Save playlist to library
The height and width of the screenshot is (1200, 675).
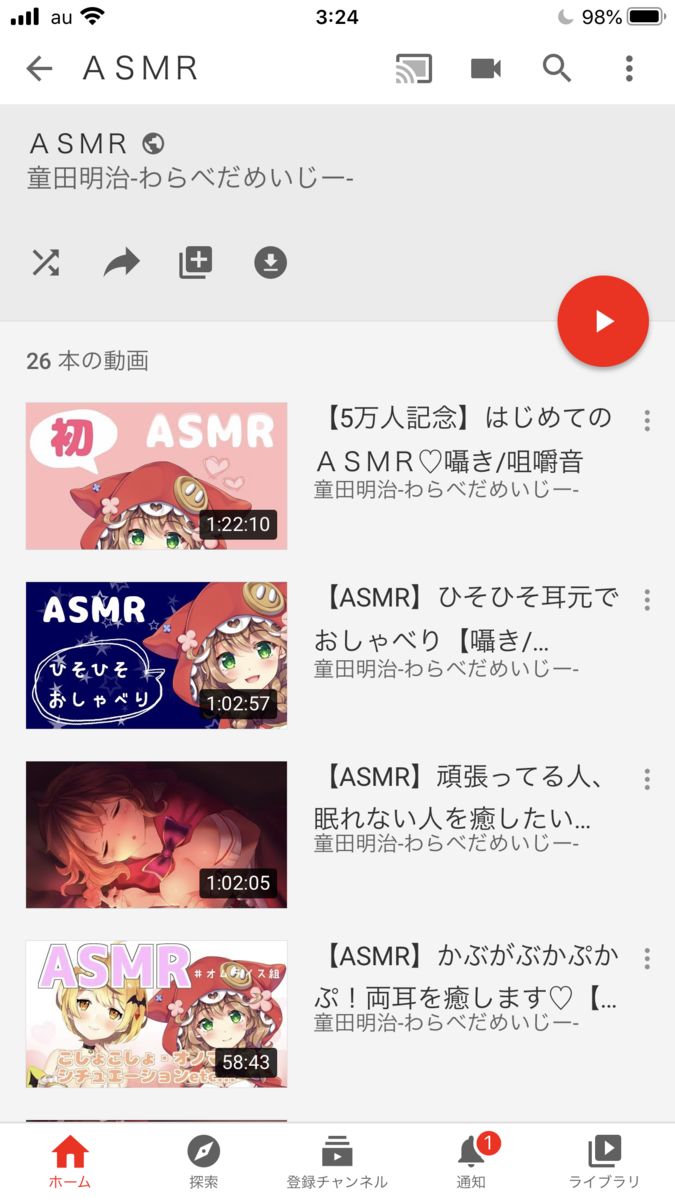click(195, 263)
